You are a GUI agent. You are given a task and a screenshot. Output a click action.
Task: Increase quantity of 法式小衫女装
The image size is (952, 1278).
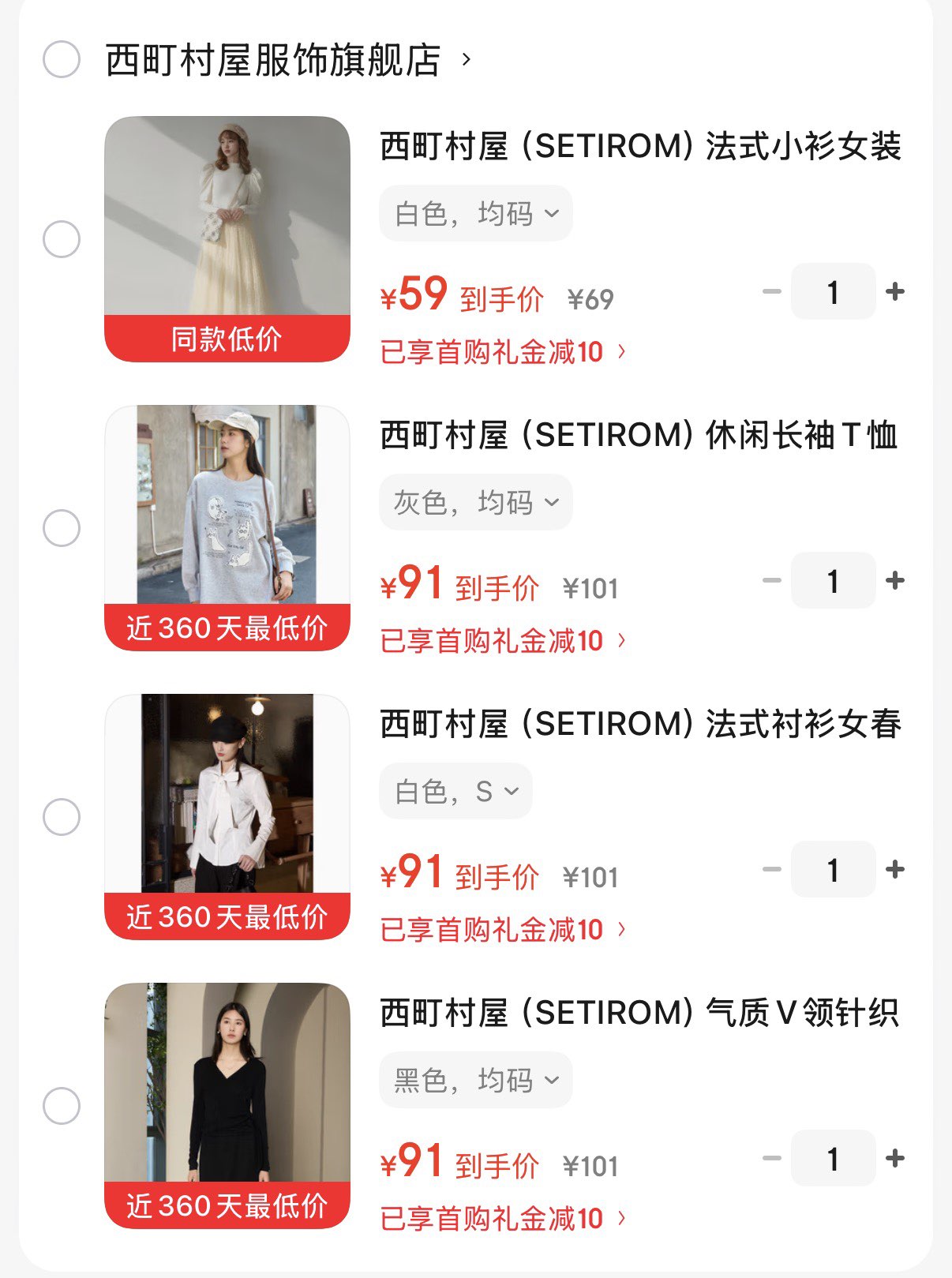coord(894,292)
